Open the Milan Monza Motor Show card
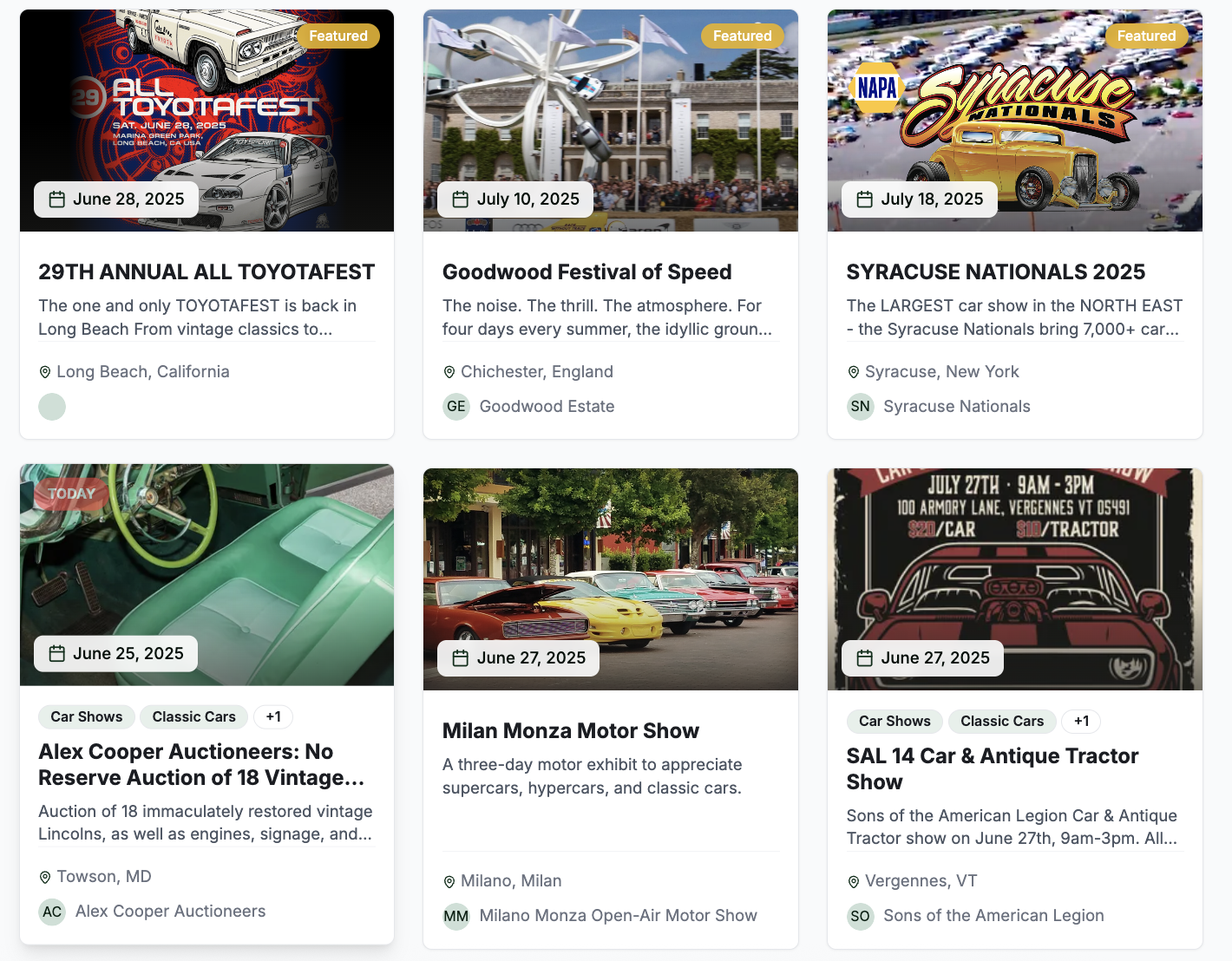Screen dimensions: 1232x961 pos(570,731)
